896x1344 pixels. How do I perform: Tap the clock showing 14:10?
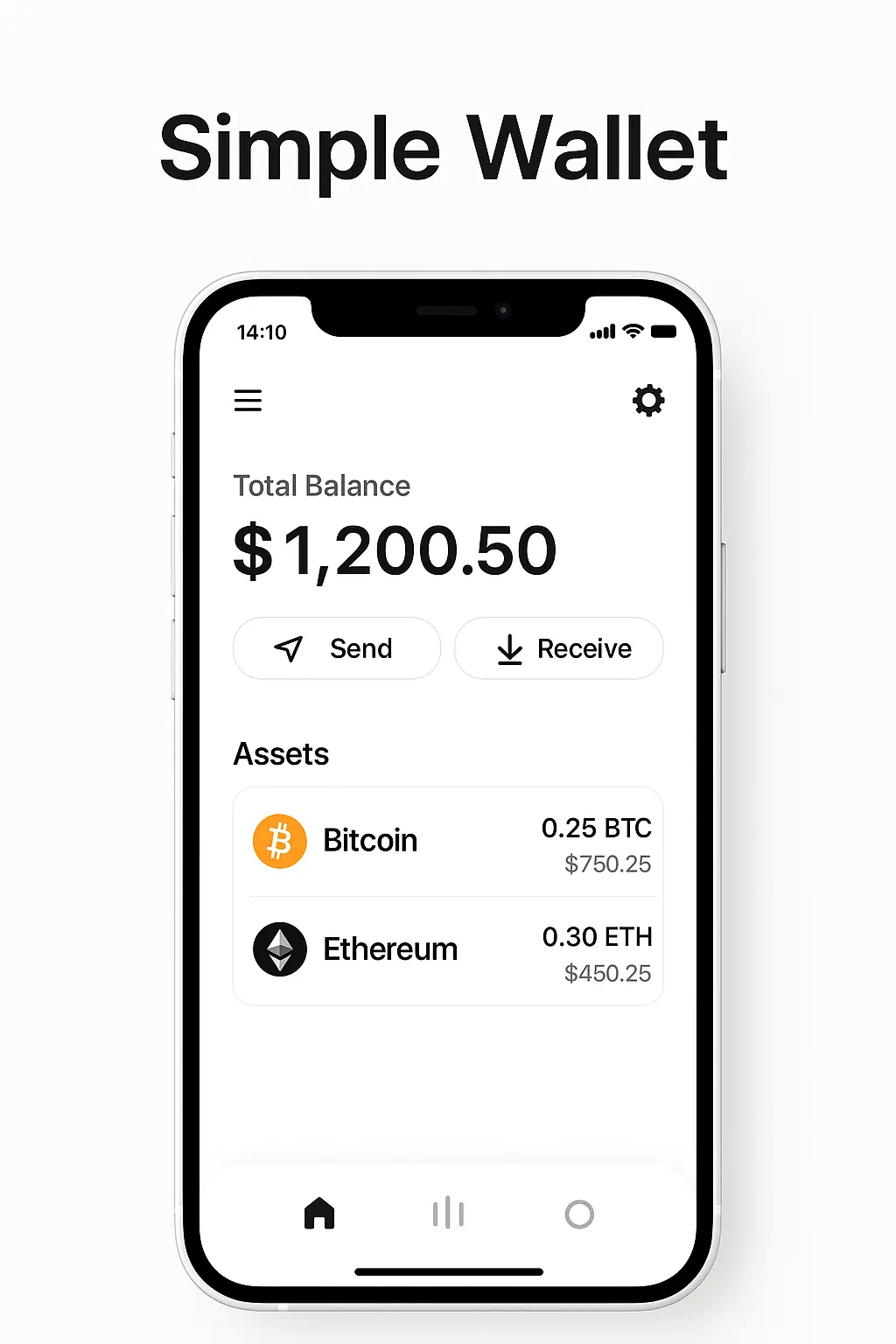point(262,332)
